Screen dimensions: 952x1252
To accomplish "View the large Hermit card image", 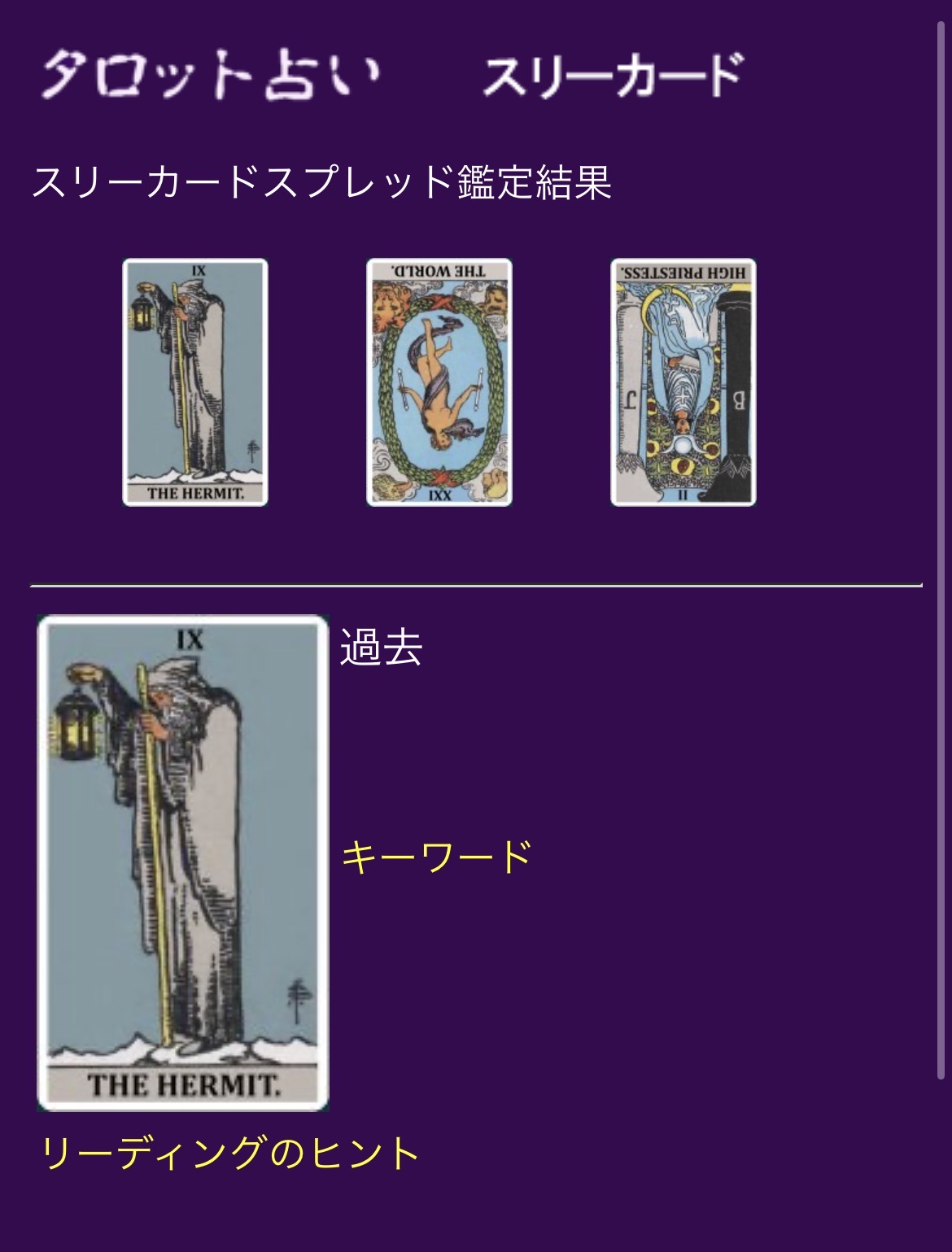I will (183, 862).
